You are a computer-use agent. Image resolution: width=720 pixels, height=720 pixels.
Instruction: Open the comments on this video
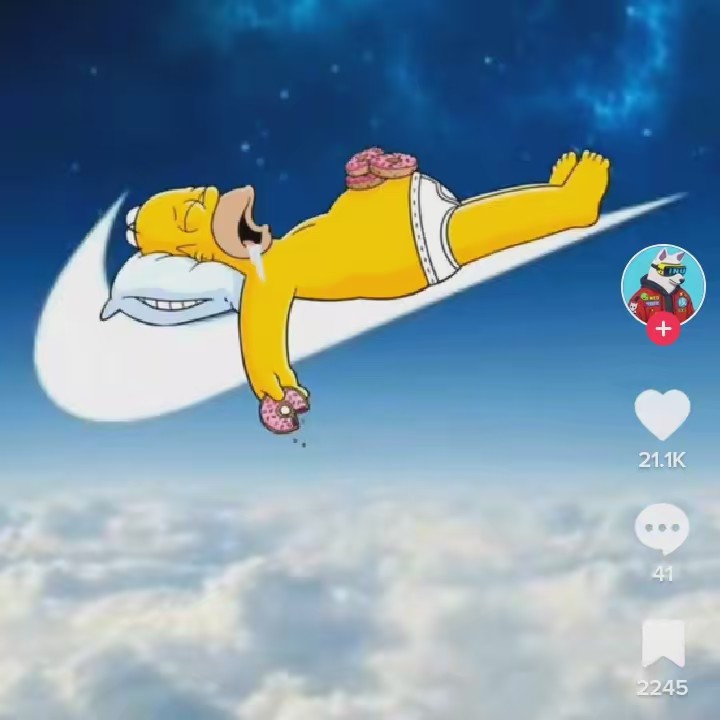(662, 528)
